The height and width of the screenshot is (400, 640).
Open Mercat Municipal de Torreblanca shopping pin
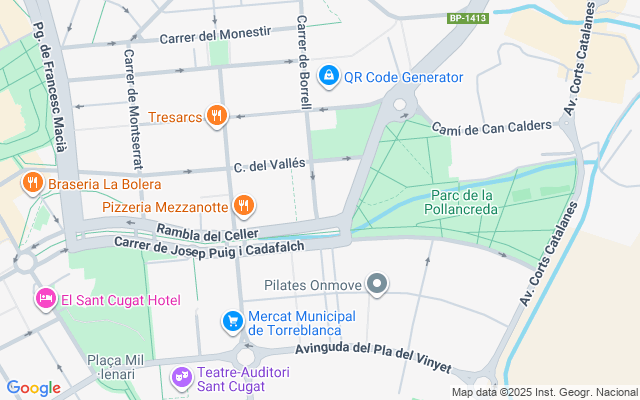232,321
